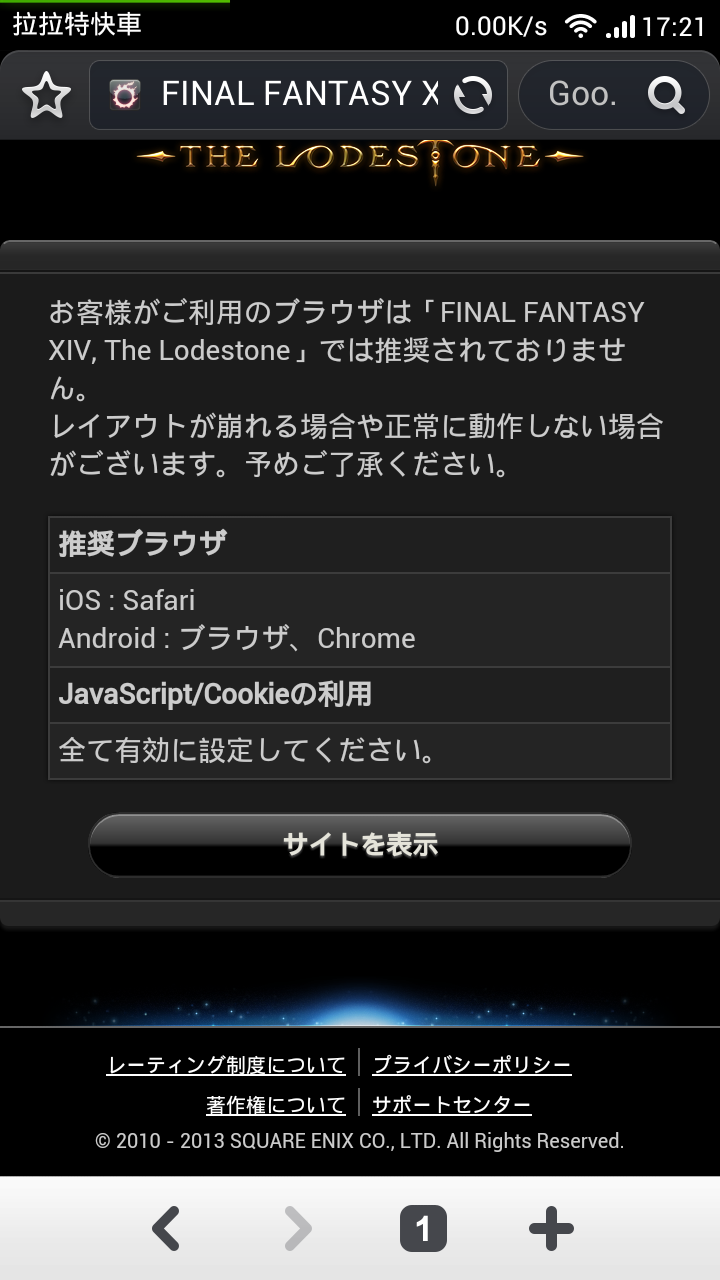Open the サポートセンター link
Viewport: 720px width, 1280px height.
tap(452, 1105)
